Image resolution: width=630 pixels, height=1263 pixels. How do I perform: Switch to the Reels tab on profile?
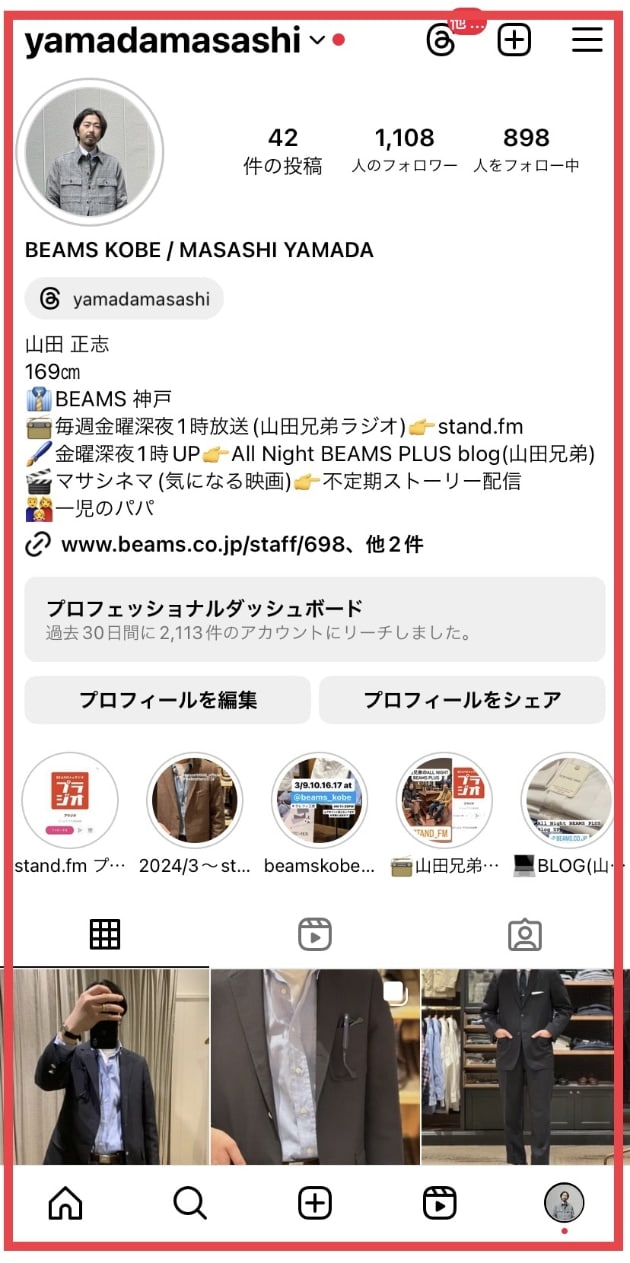(x=314, y=935)
